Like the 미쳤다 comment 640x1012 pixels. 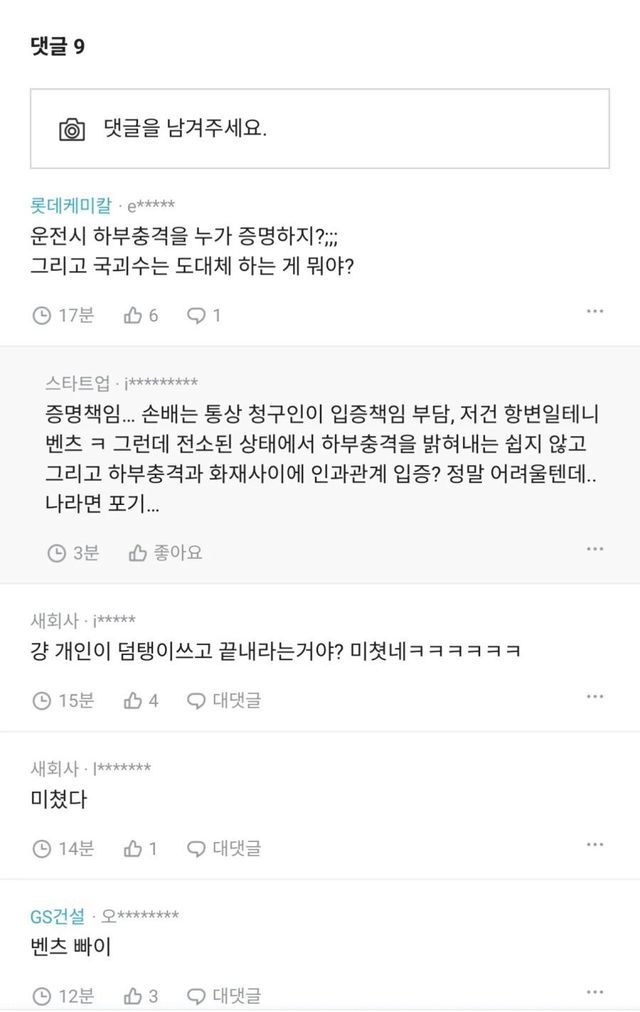tap(140, 848)
